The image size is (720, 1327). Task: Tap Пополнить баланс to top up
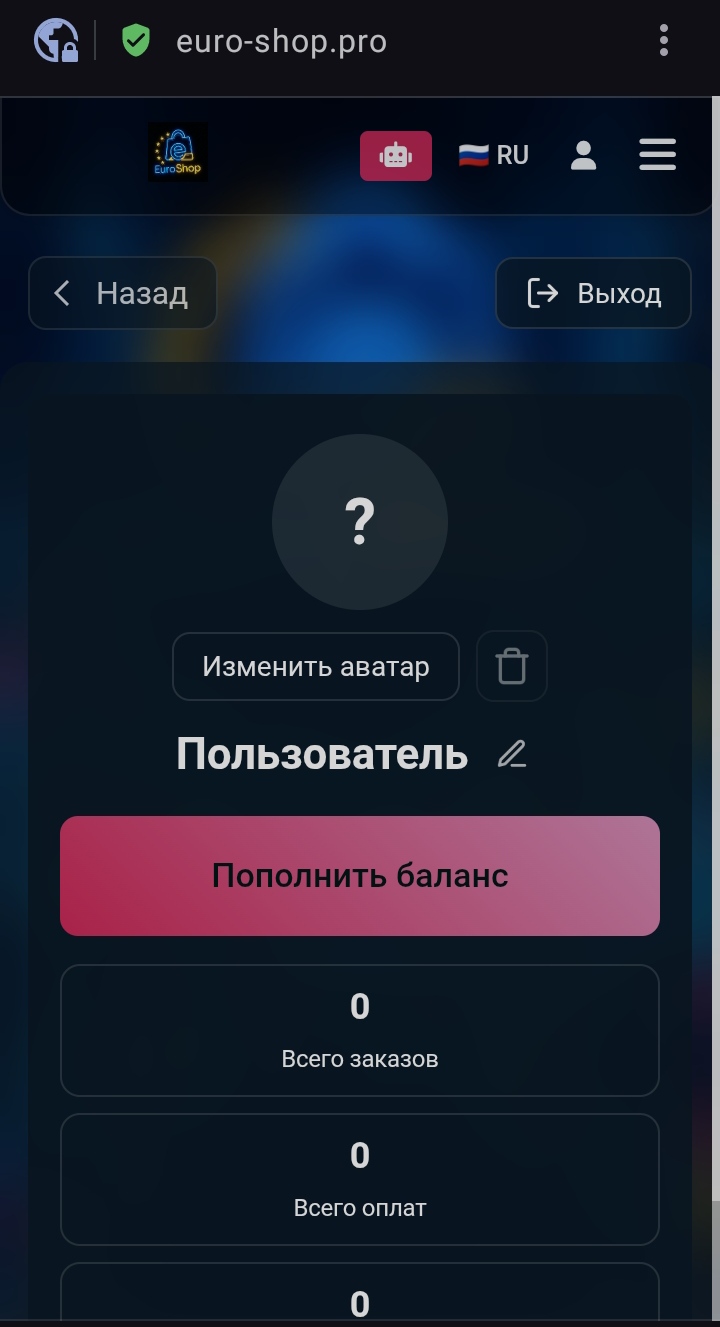coord(360,876)
